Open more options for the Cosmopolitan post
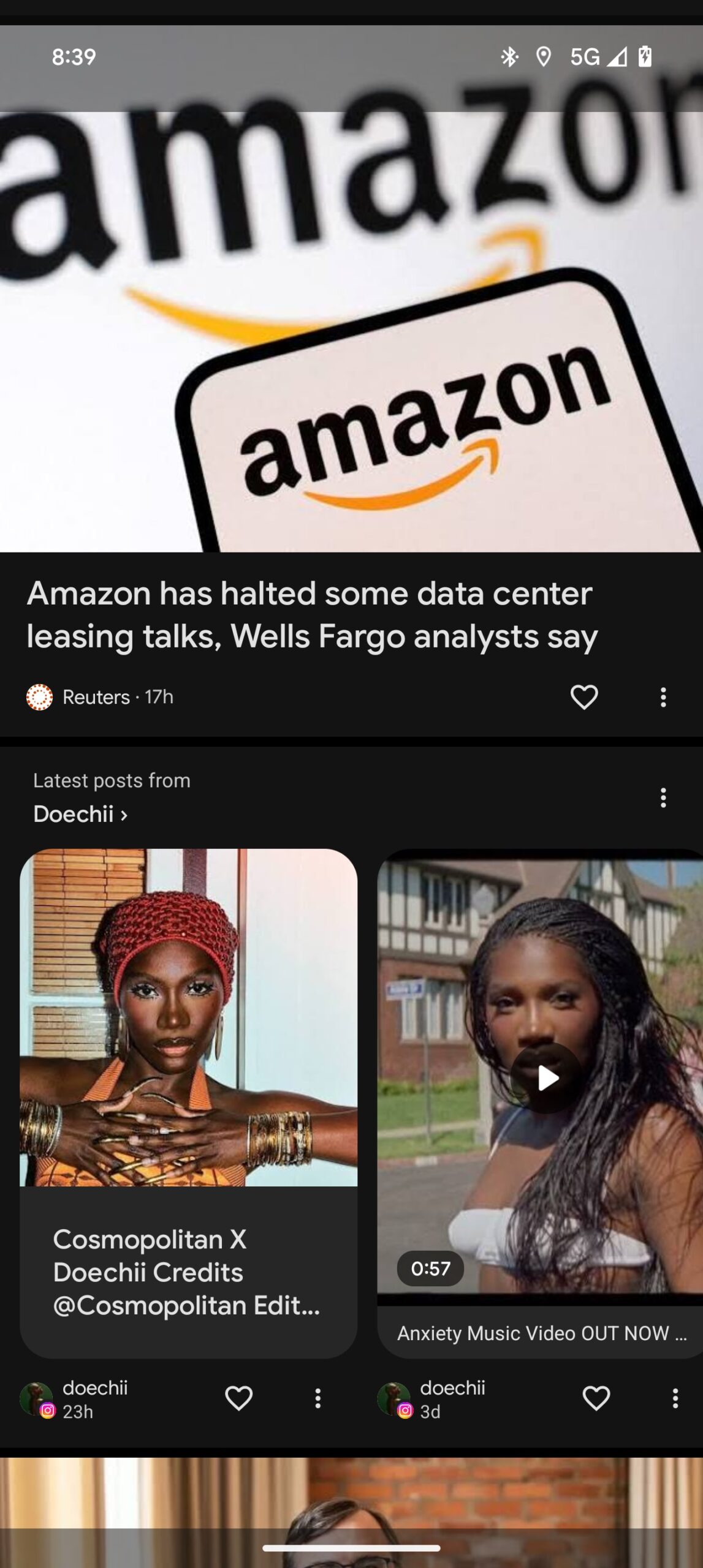 [x=317, y=1398]
